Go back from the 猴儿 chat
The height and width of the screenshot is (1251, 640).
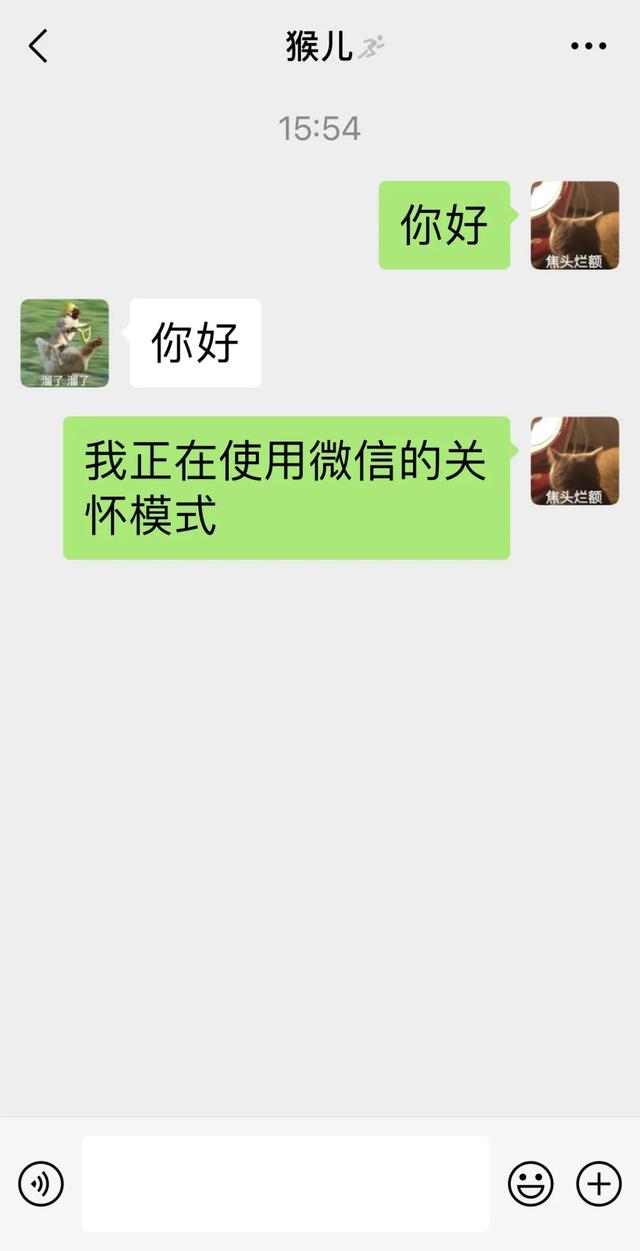pyautogui.click(x=38, y=46)
